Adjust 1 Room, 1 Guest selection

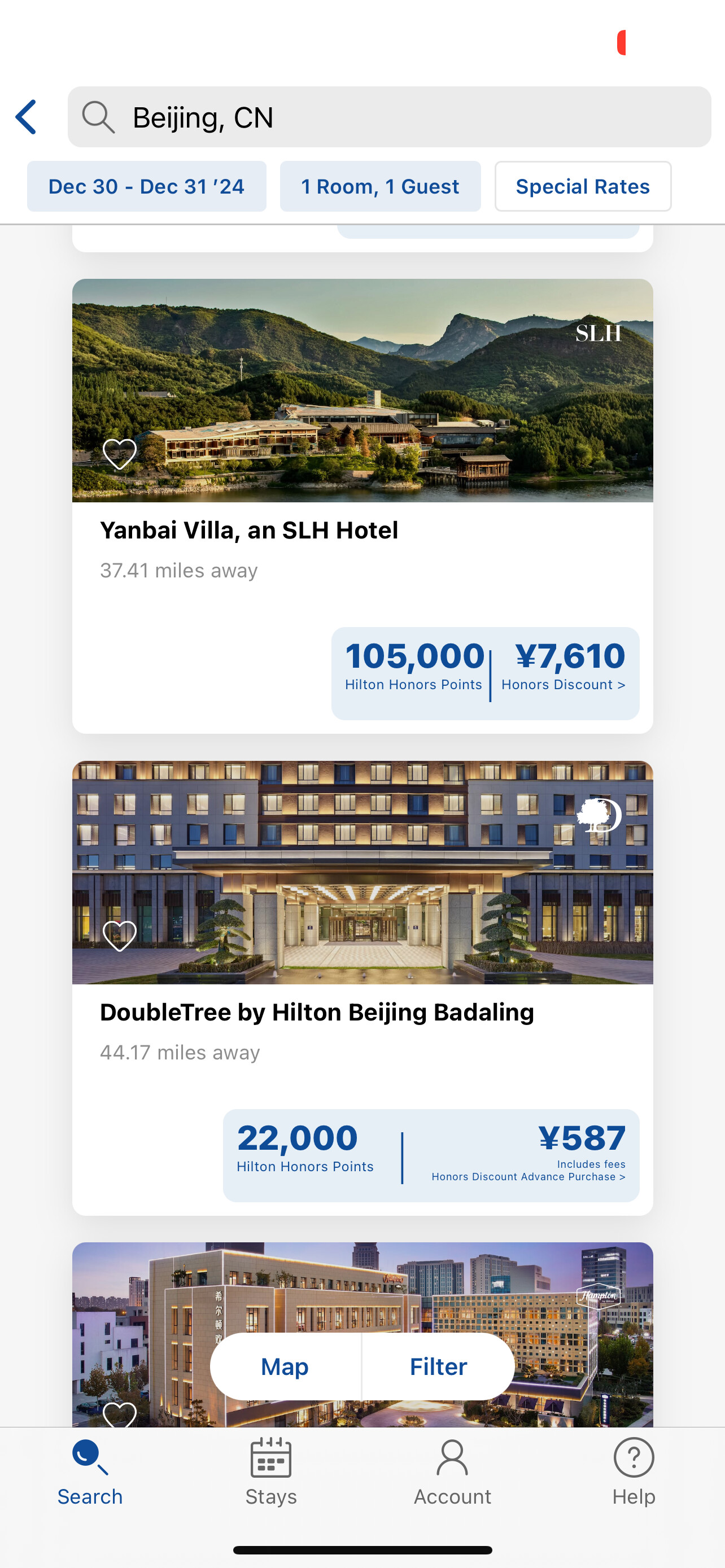point(380,186)
